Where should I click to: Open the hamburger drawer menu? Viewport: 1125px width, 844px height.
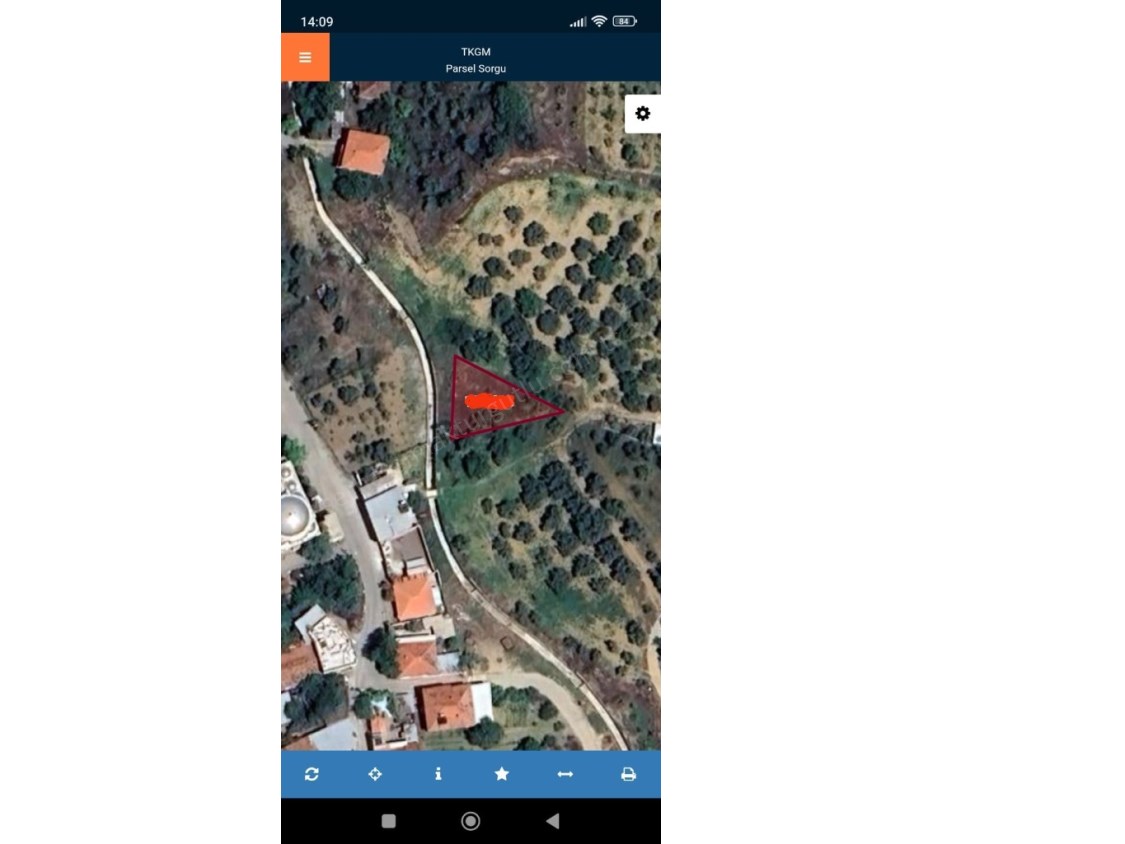(x=305, y=57)
